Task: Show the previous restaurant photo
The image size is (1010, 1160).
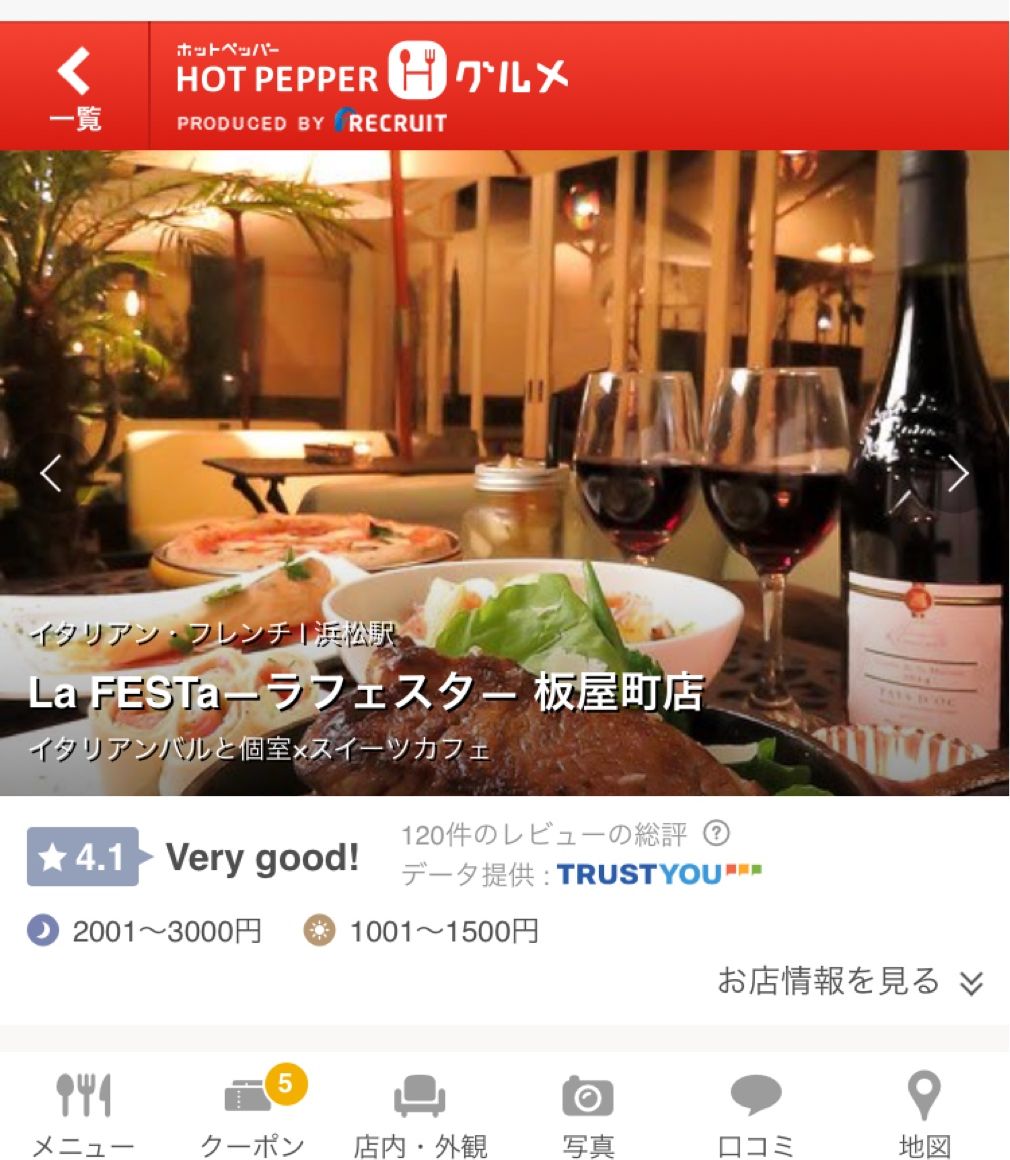Action: point(51,474)
